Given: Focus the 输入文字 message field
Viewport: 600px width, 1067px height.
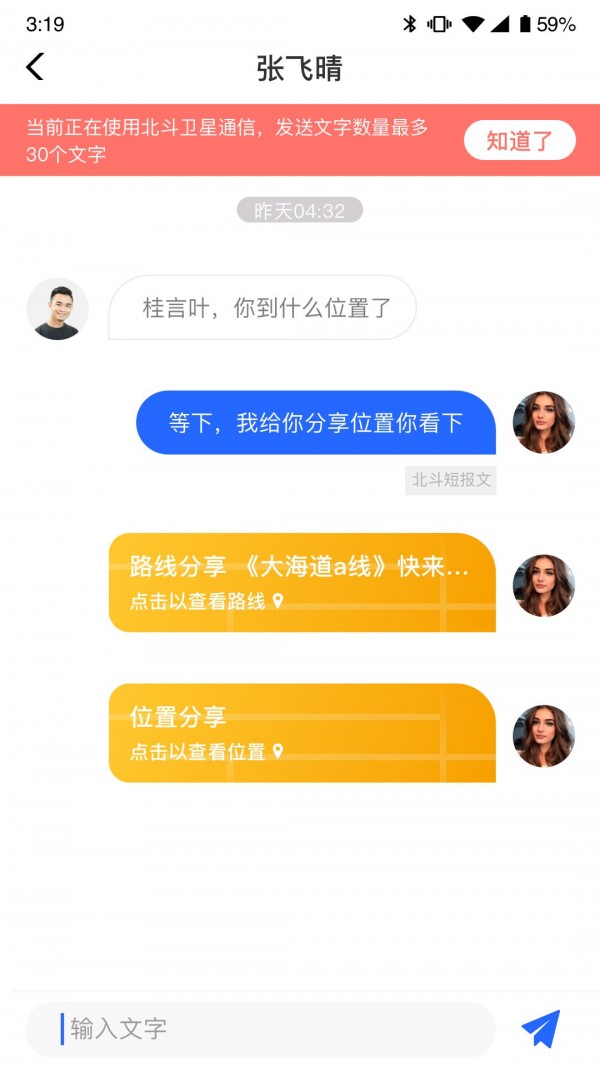Looking at the screenshot, I should 270,1028.
